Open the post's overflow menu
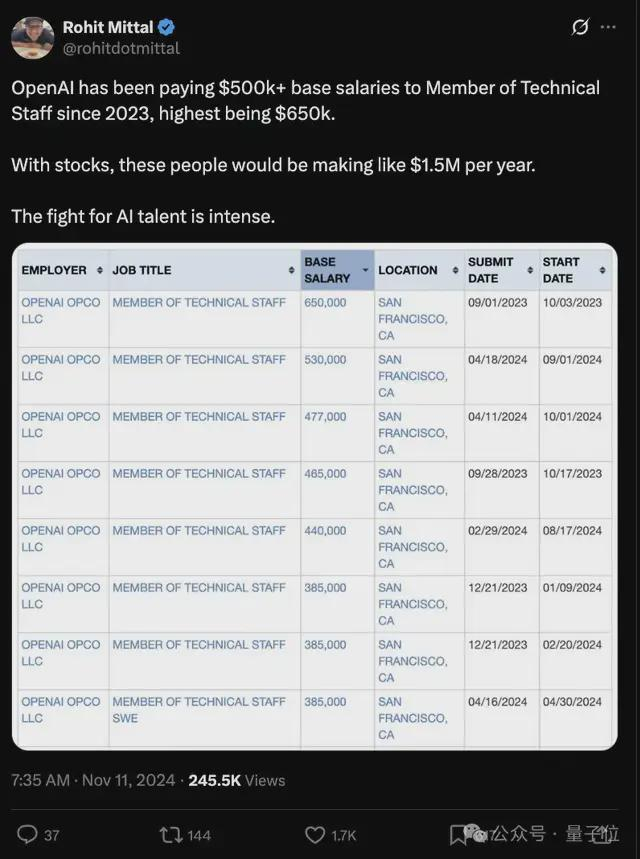The image size is (640, 859). click(608, 27)
